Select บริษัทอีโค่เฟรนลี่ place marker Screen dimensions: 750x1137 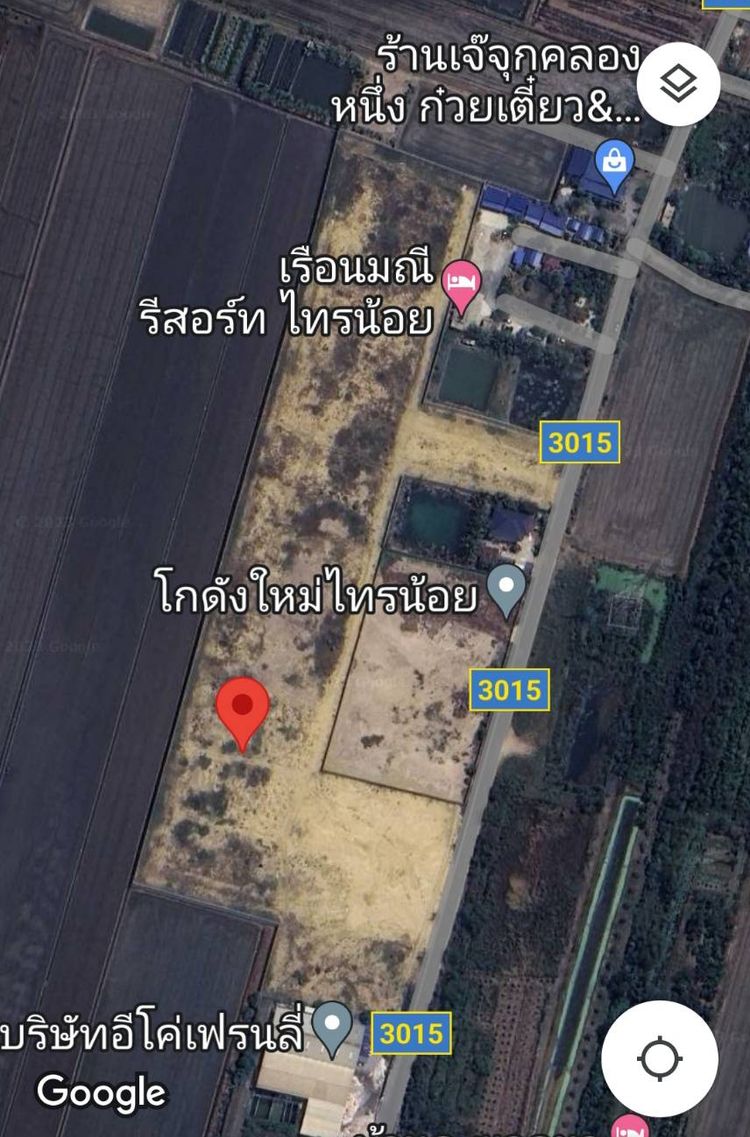pos(332,1024)
